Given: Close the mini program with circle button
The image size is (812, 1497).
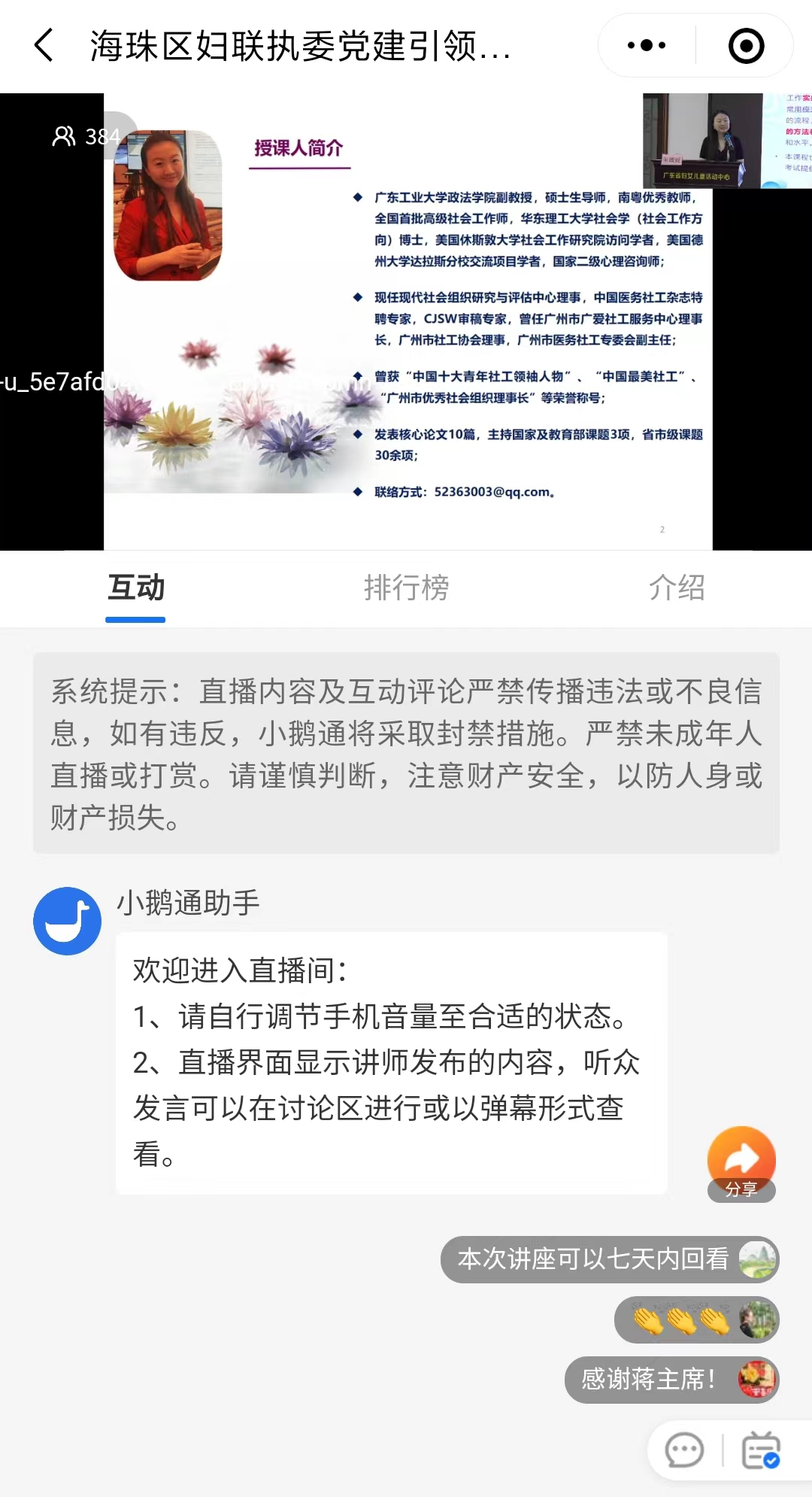Looking at the screenshot, I should click(x=746, y=46).
